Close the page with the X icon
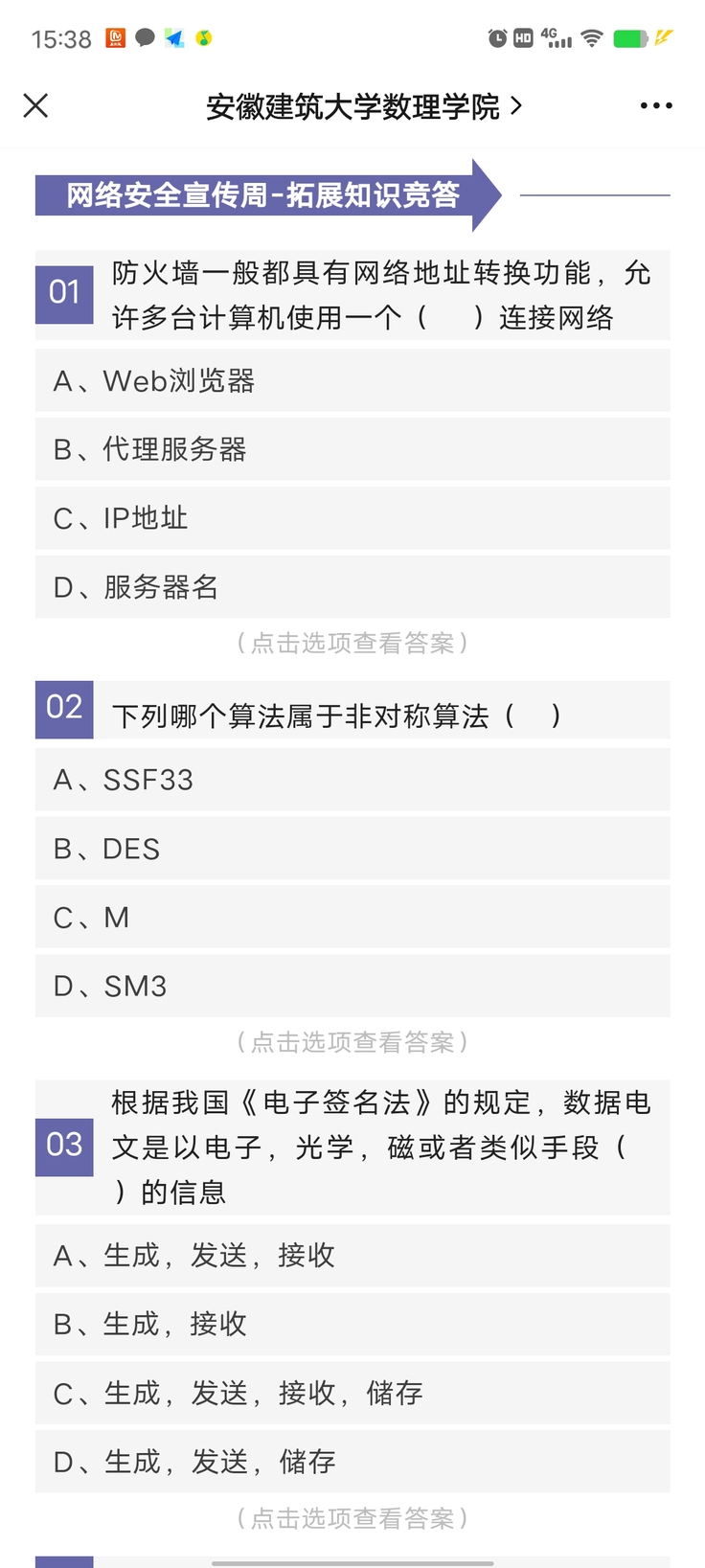 [x=35, y=105]
